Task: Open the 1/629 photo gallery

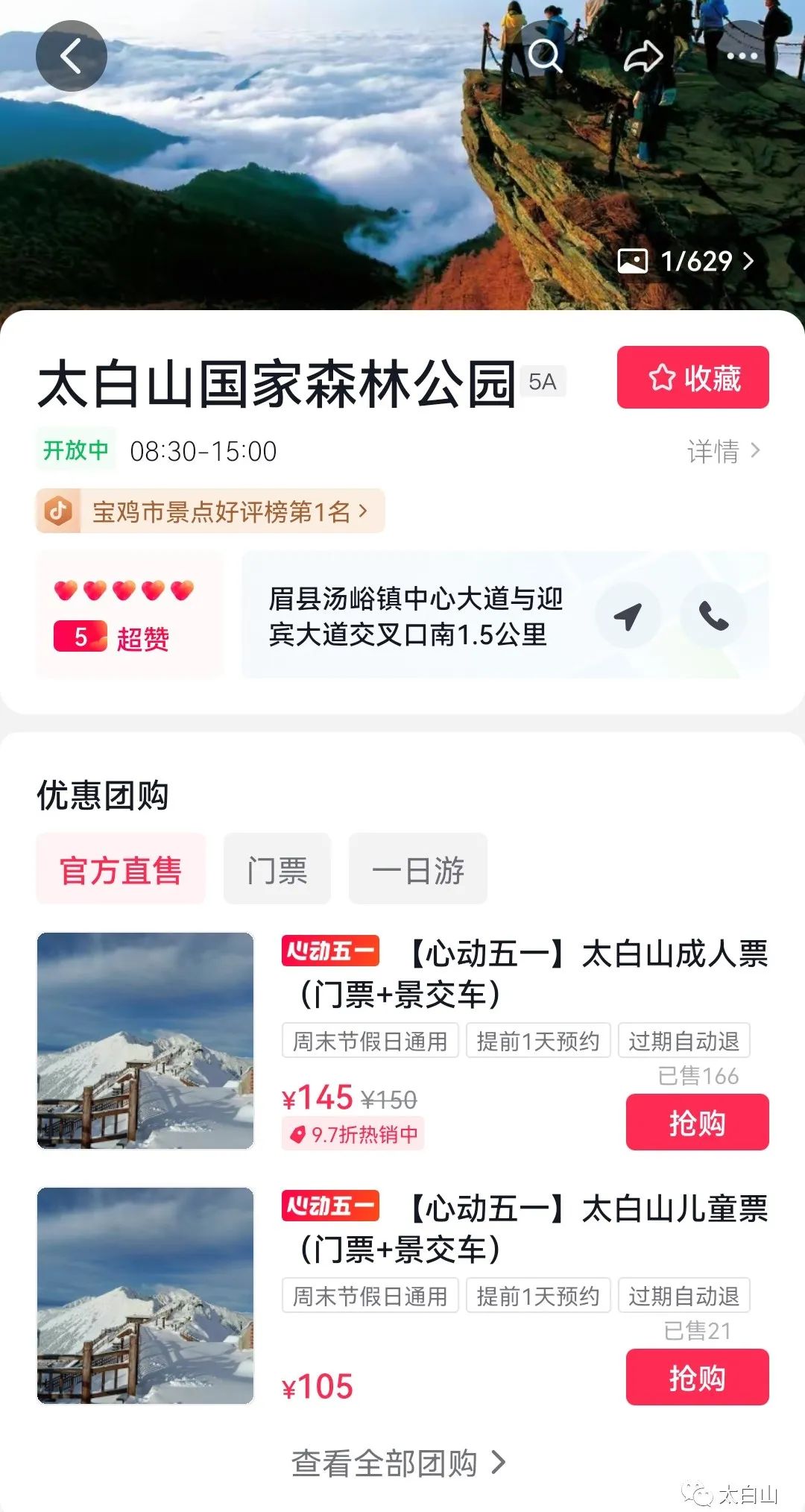Action: pos(686,261)
